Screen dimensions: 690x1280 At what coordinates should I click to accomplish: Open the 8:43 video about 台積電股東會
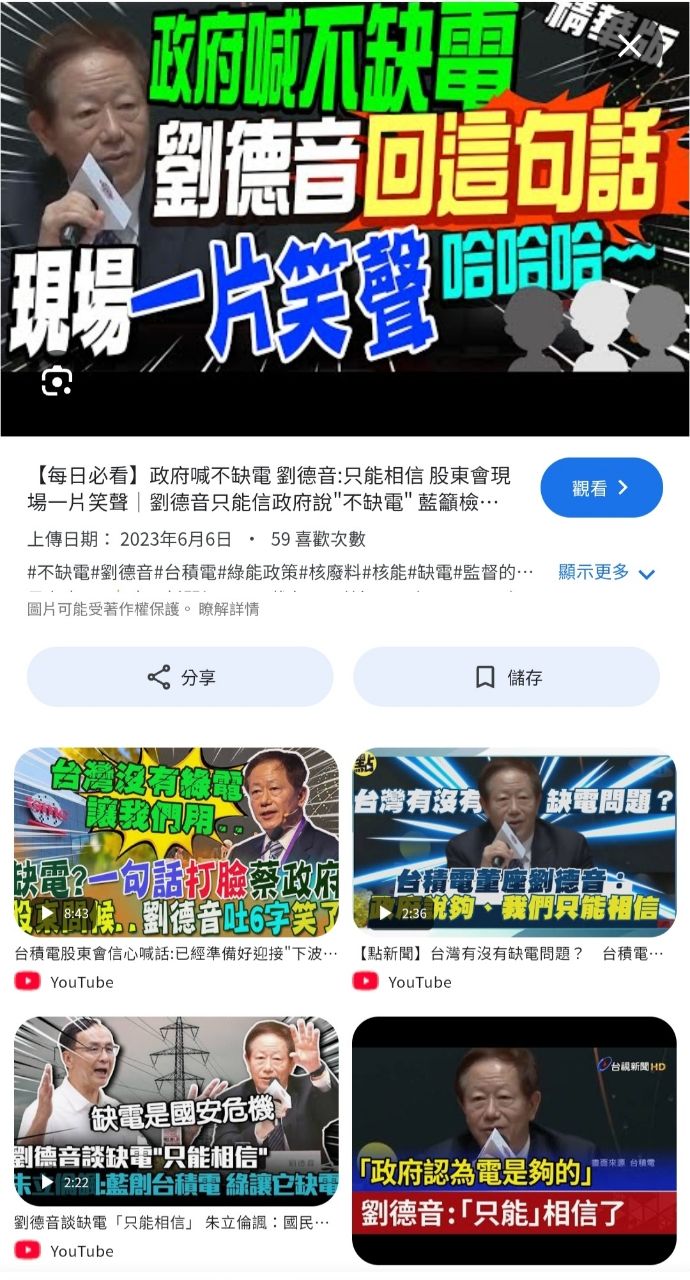[176, 842]
